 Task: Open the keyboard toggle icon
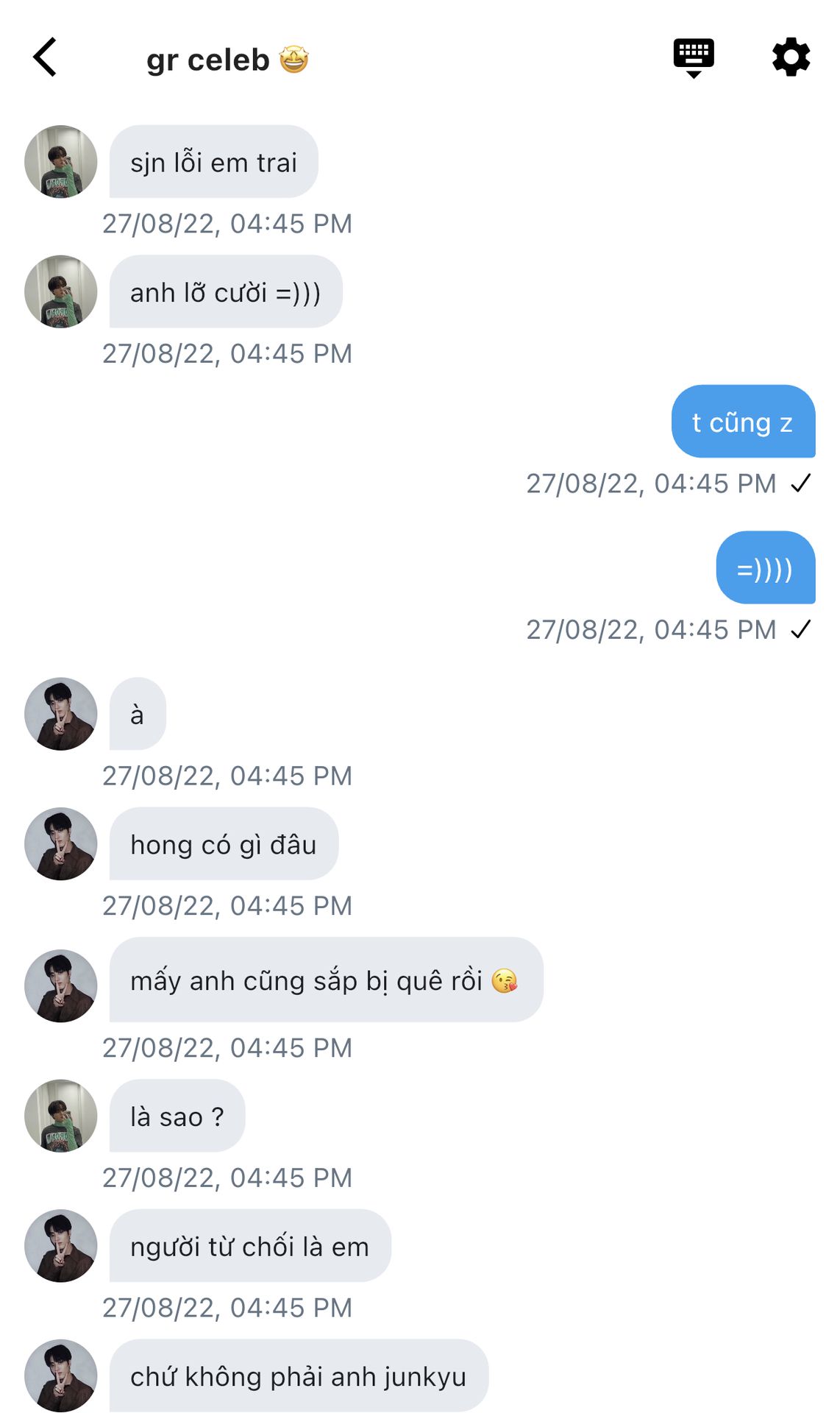693,57
